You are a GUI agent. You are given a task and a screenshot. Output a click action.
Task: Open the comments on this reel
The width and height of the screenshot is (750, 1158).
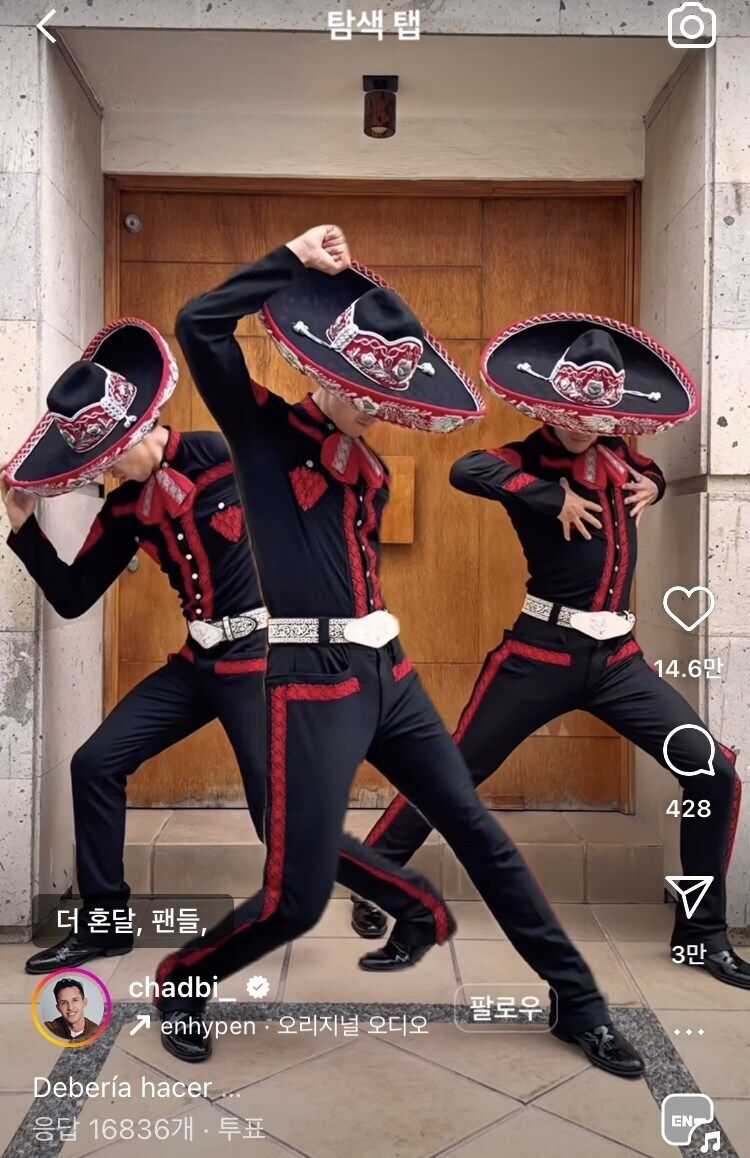(689, 753)
